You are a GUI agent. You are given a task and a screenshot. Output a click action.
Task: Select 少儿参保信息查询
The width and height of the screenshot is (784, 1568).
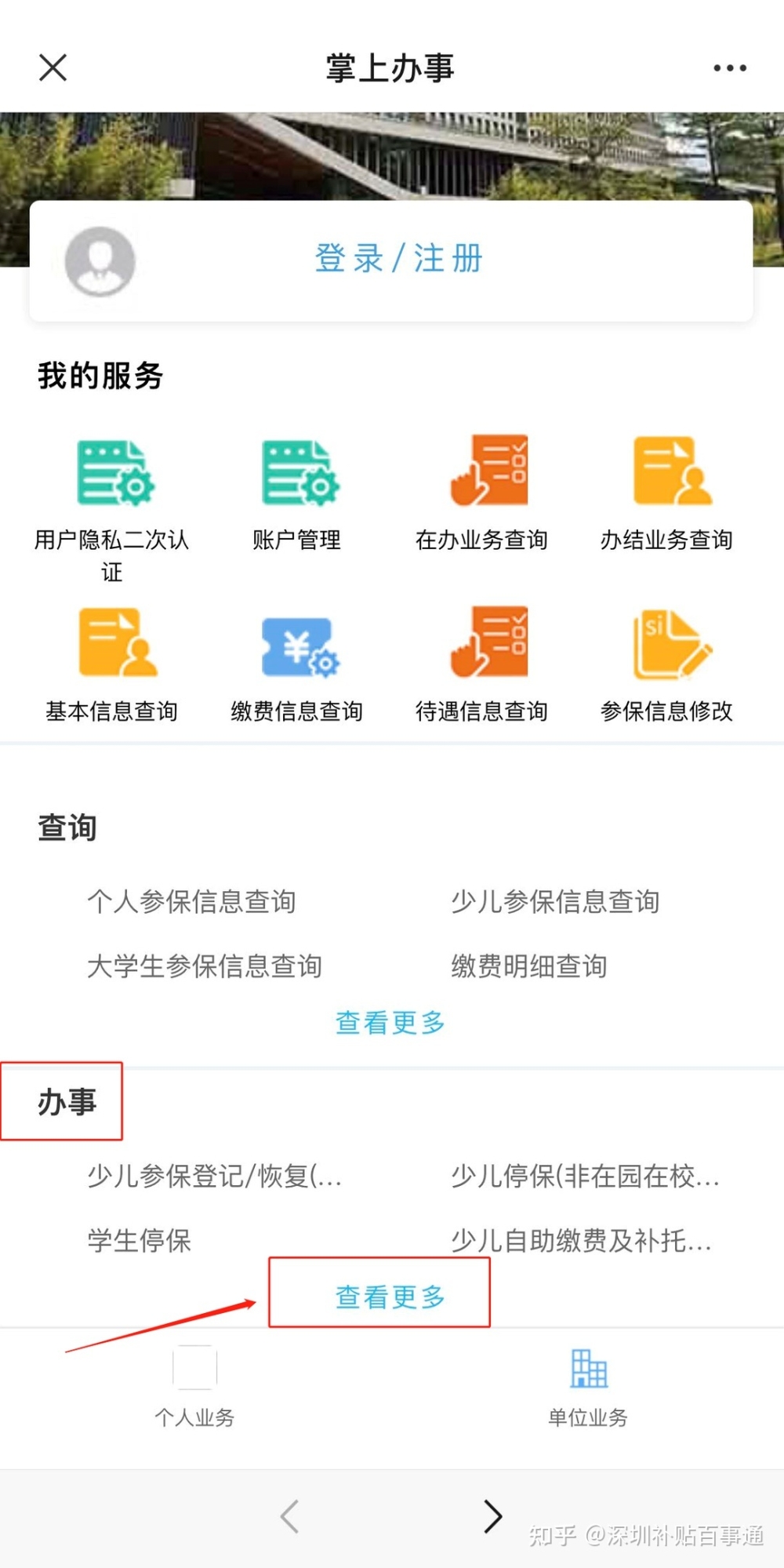pos(555,901)
